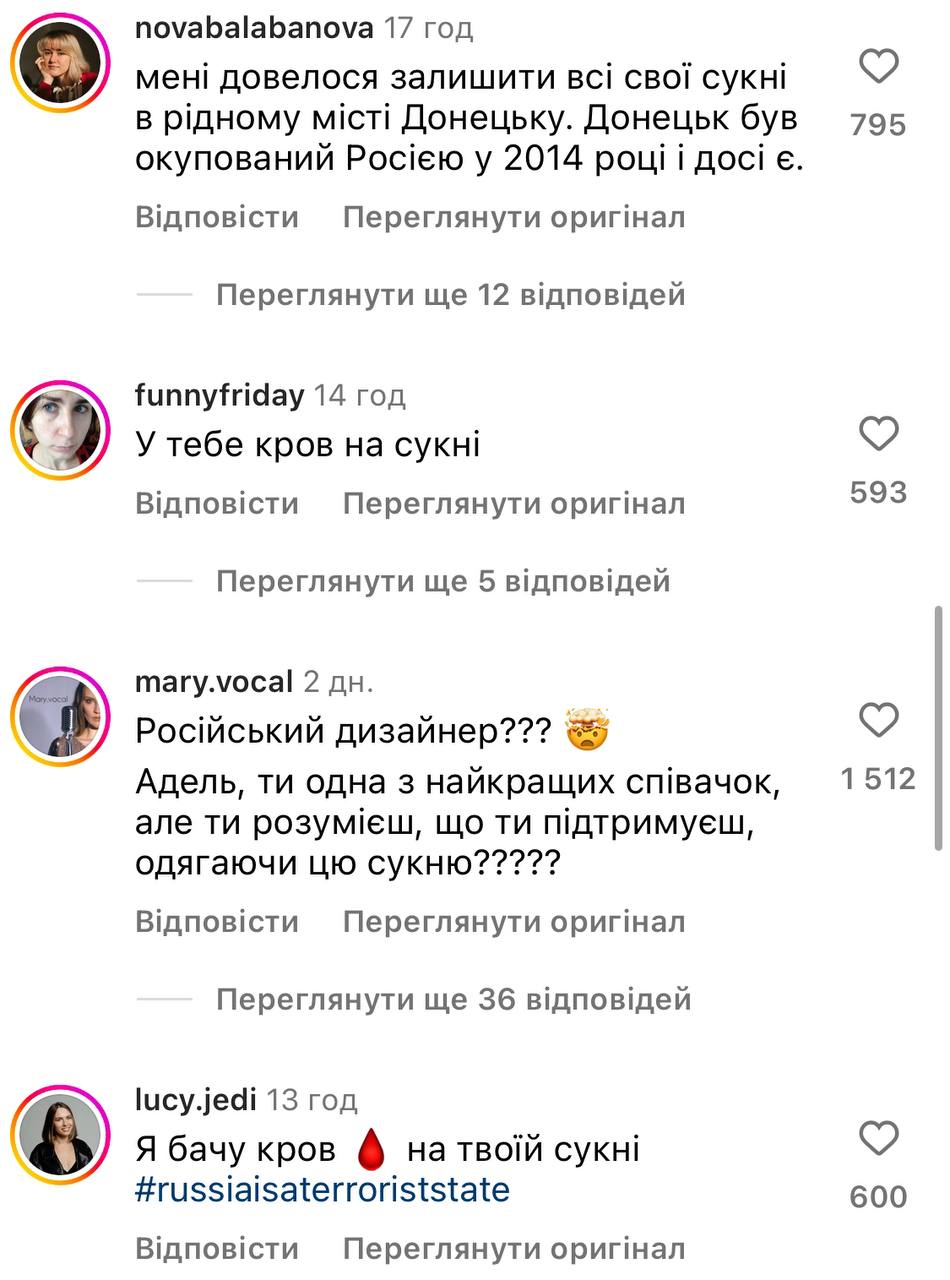Reply to mary.vocal's comment
Image resolution: width=950 pixels, height=1280 pixels.
(x=217, y=921)
